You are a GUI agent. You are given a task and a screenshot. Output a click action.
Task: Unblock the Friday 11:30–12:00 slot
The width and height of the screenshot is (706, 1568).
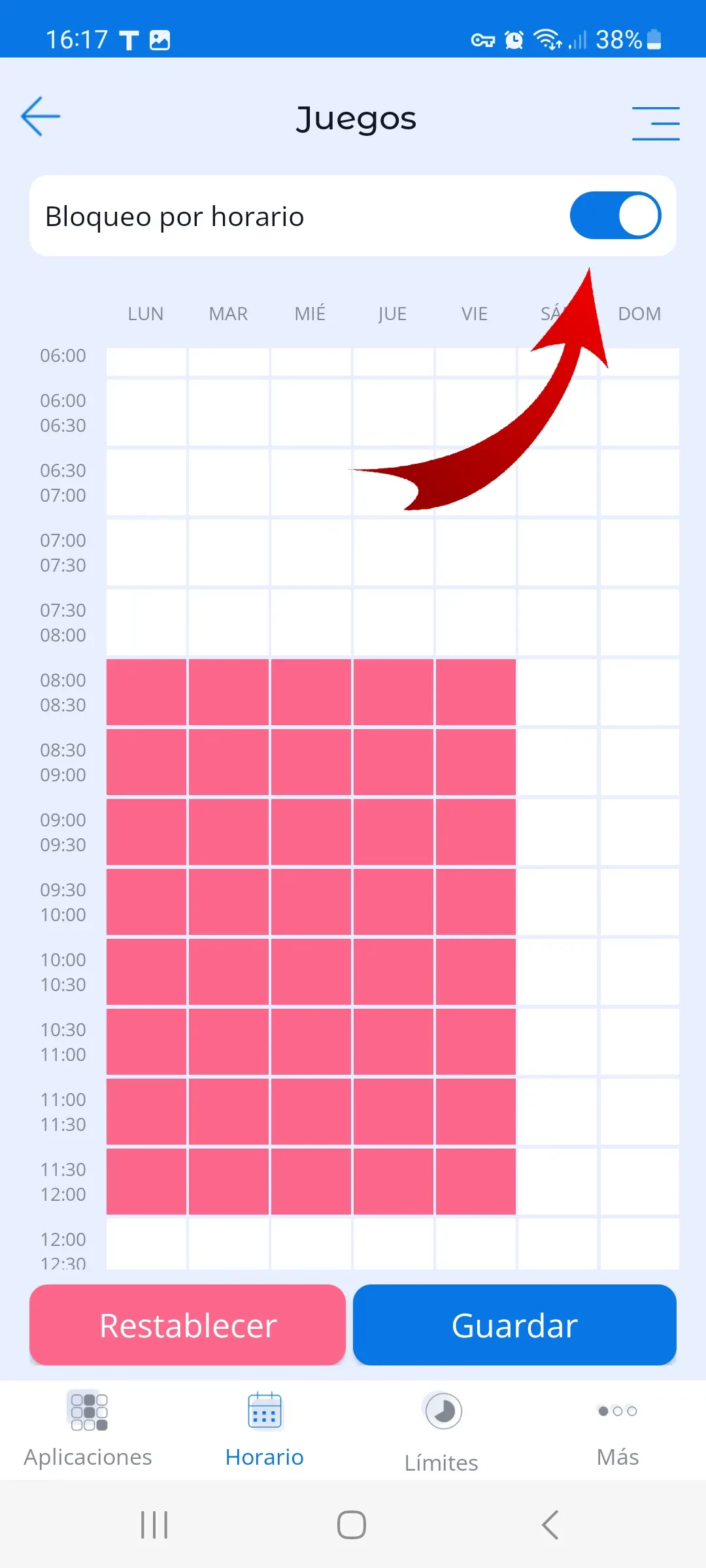pyautogui.click(x=475, y=1182)
